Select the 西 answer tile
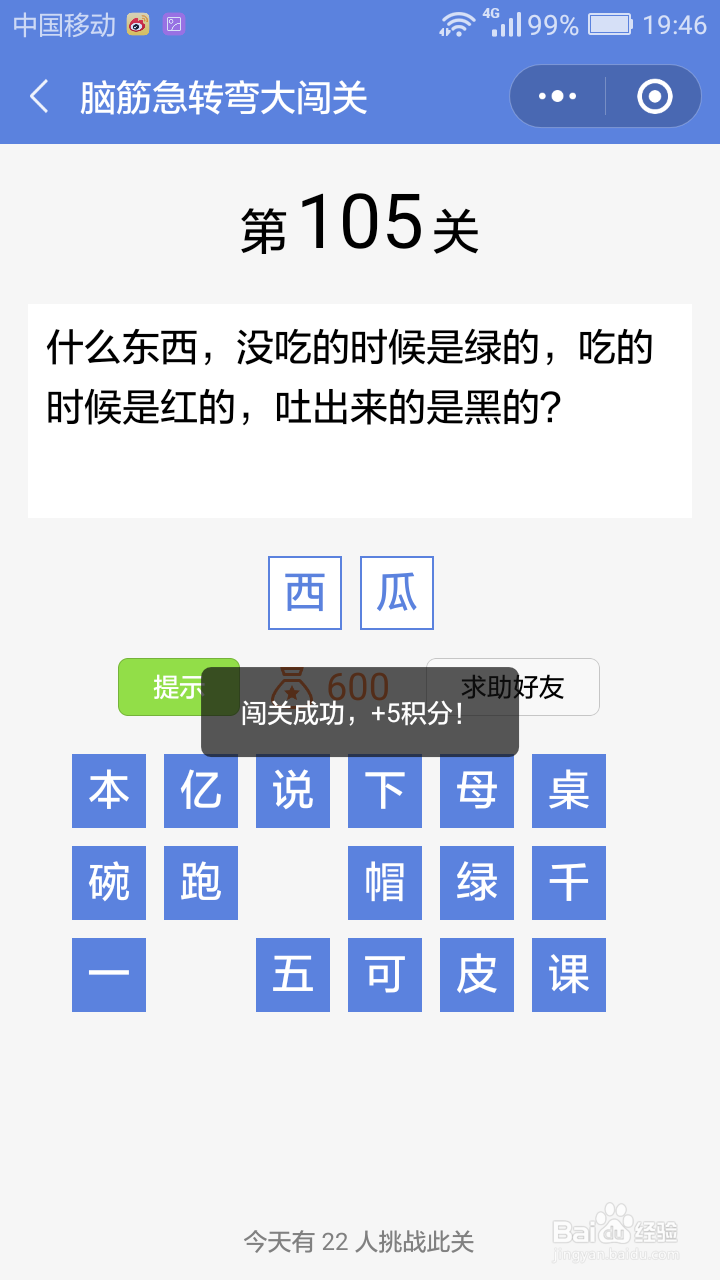Viewport: 720px width, 1280px height. click(x=304, y=593)
